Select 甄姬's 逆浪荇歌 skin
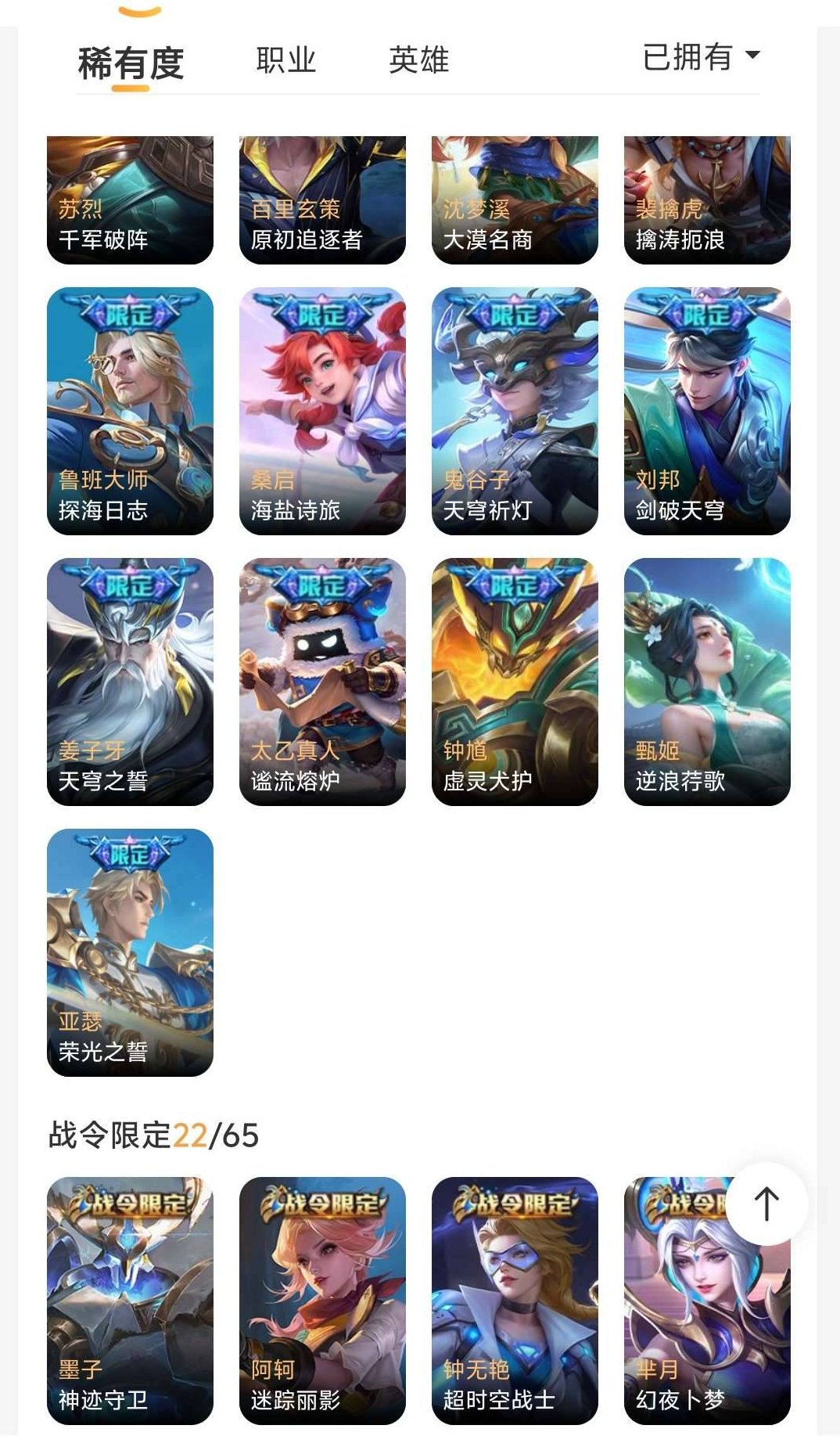 click(x=707, y=681)
